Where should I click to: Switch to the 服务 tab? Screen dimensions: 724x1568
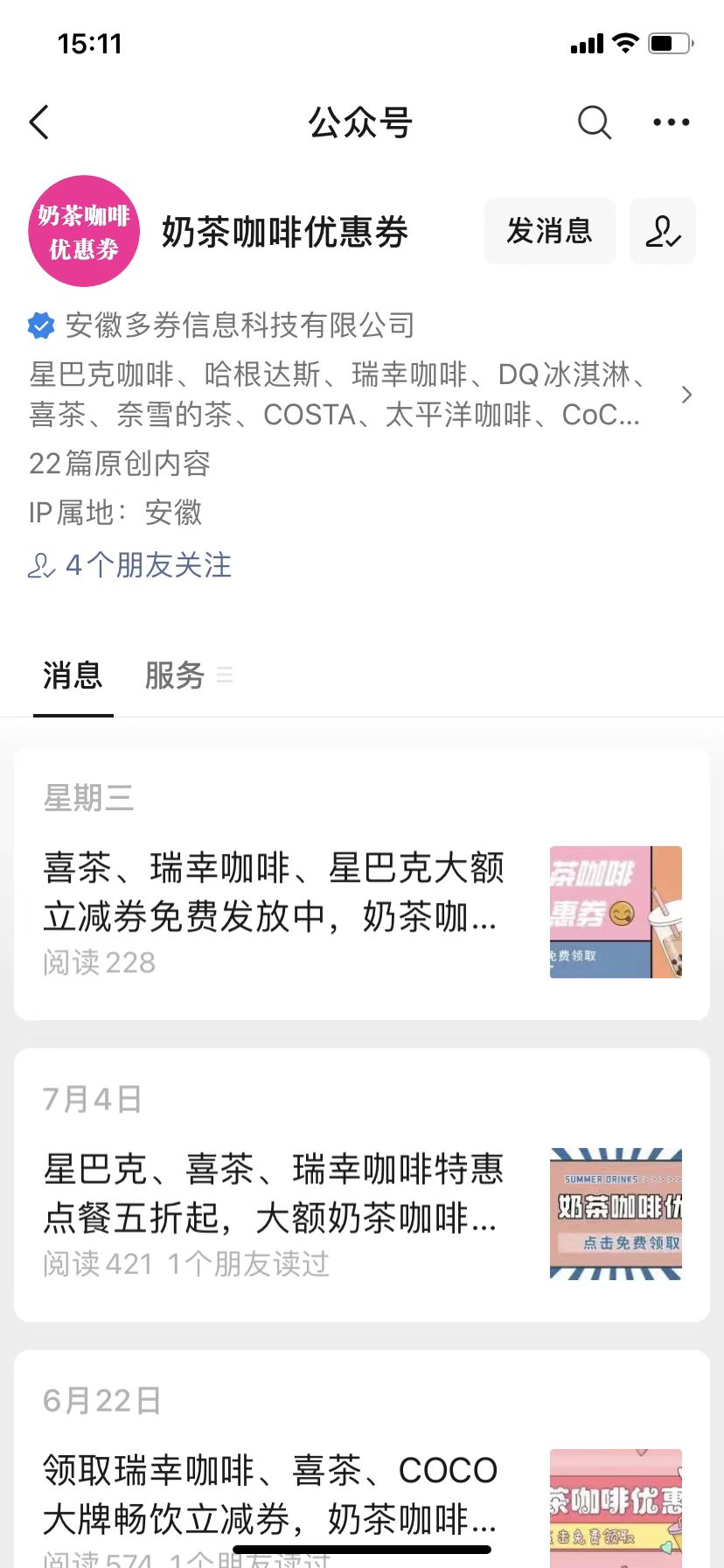tap(175, 676)
